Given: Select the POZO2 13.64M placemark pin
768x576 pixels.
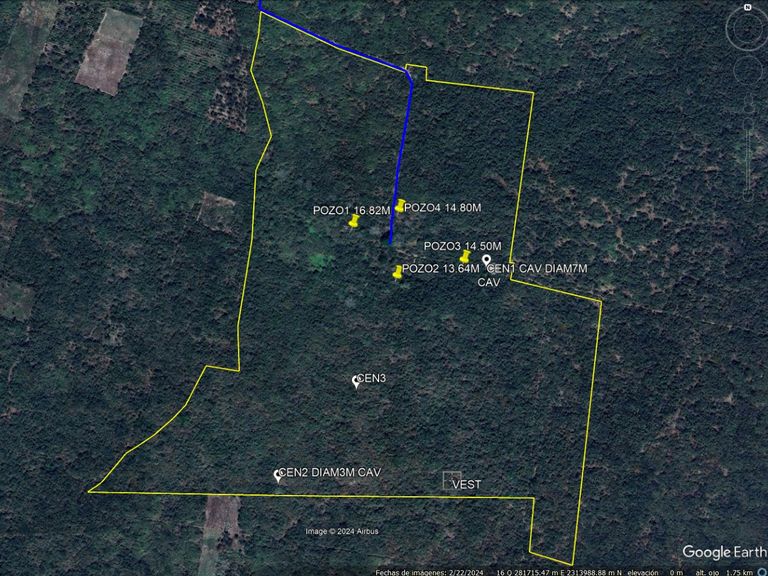Looking at the screenshot, I should 398,271.
